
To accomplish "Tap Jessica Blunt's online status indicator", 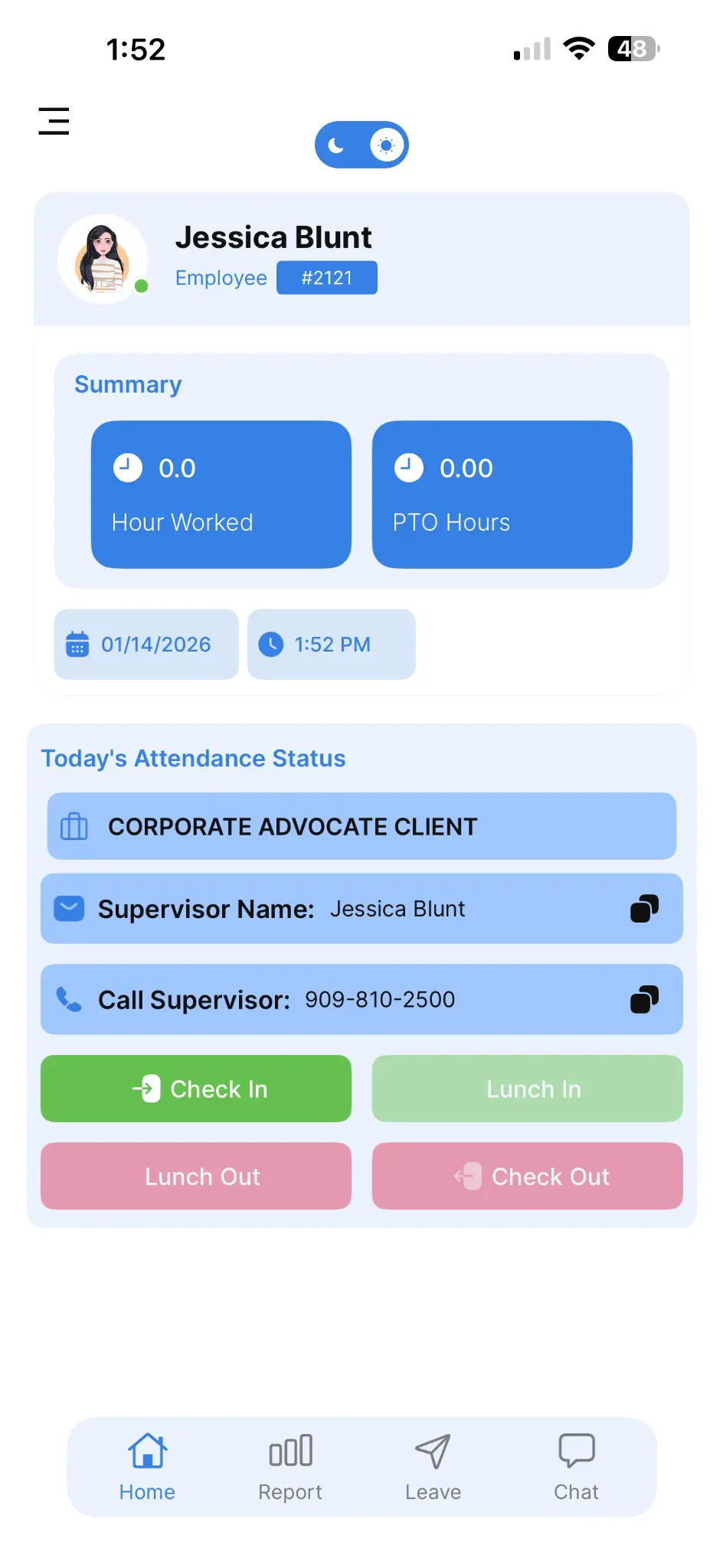I will [142, 286].
